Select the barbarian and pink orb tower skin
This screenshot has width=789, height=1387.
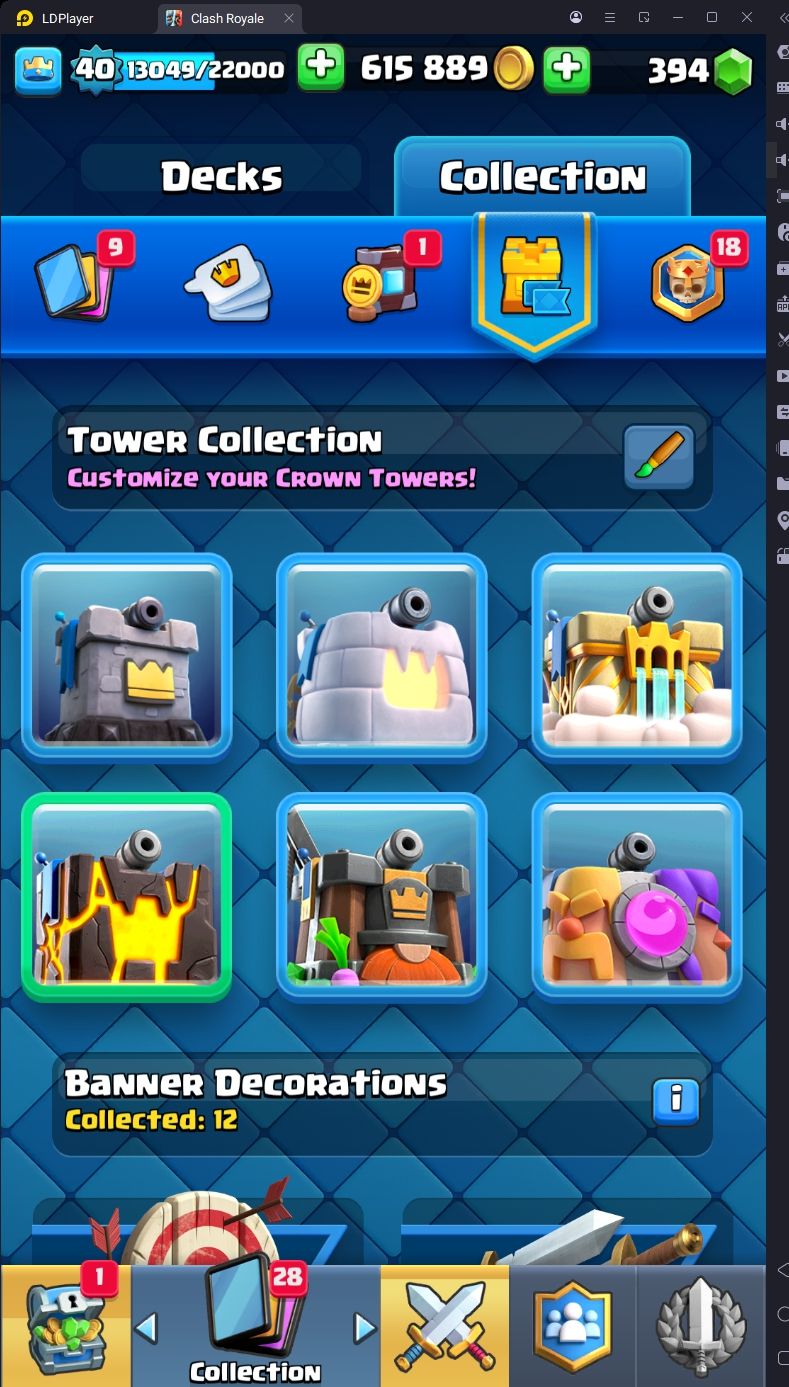pos(637,897)
